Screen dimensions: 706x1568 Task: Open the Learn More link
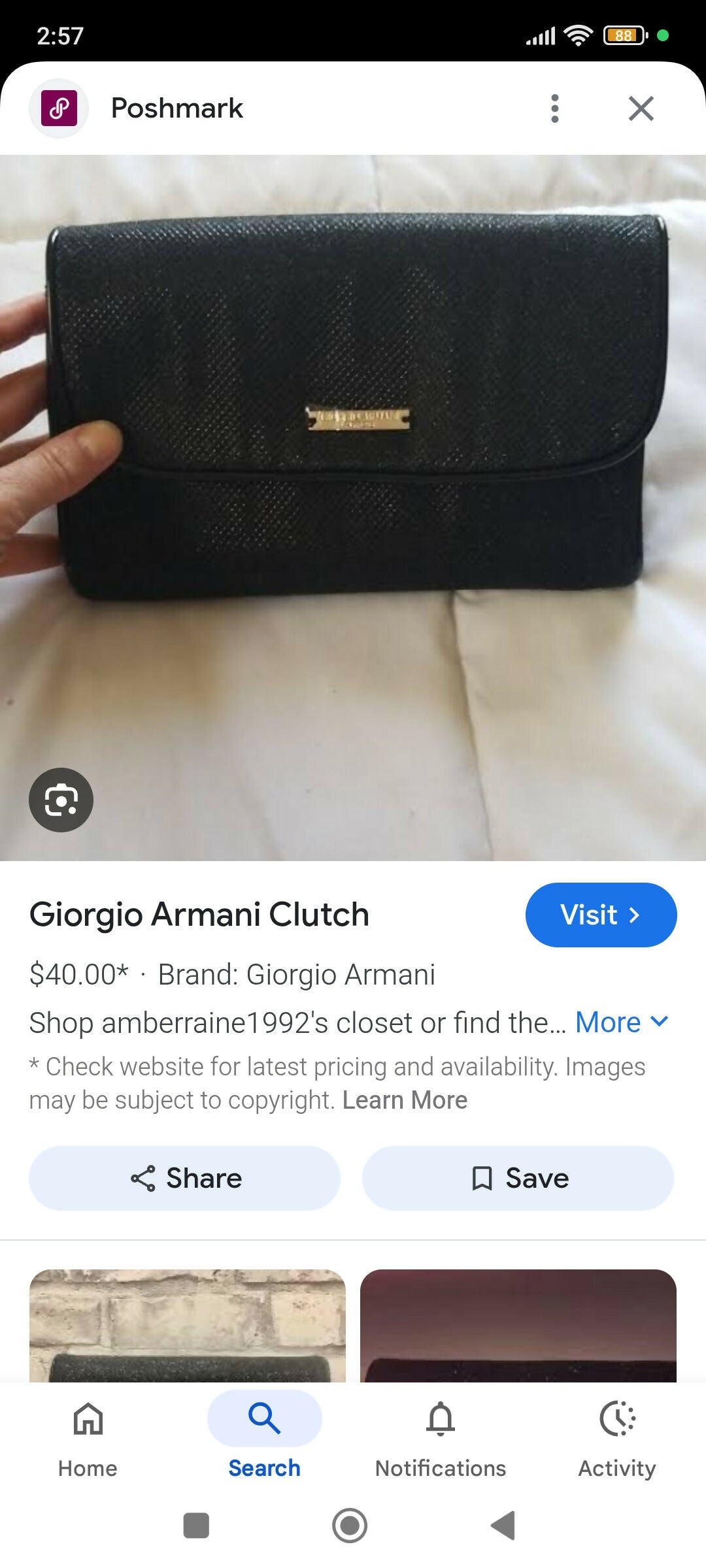(405, 1100)
